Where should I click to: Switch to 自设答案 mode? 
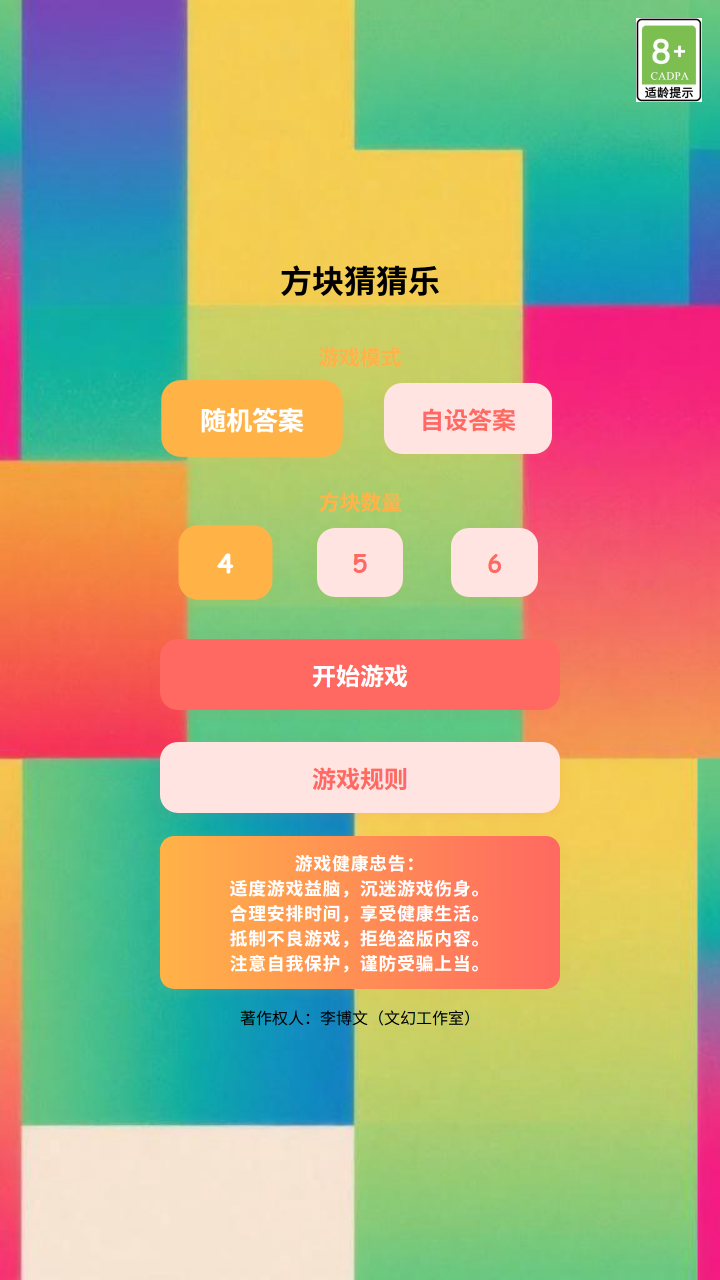click(467, 419)
